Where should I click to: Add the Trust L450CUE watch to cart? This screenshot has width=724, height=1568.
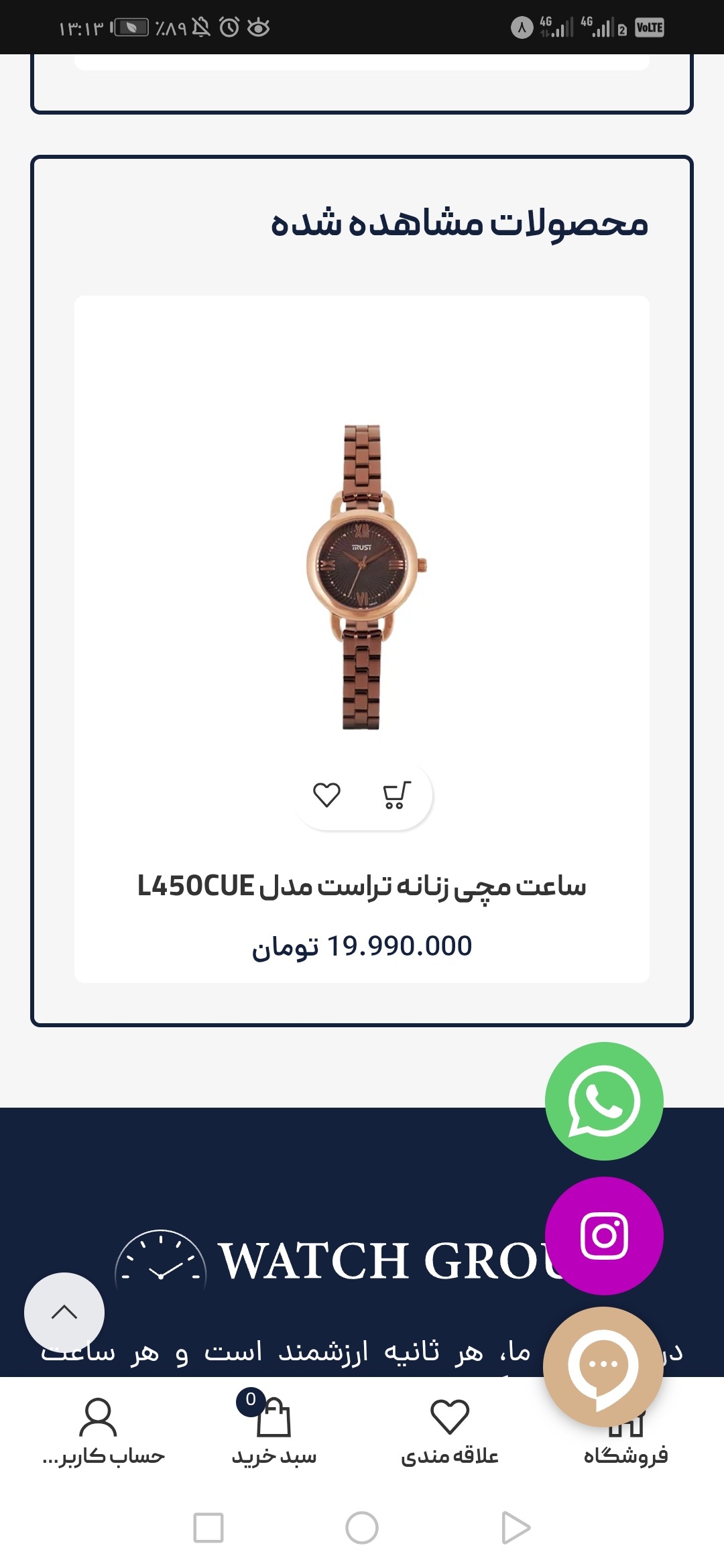coord(396,795)
